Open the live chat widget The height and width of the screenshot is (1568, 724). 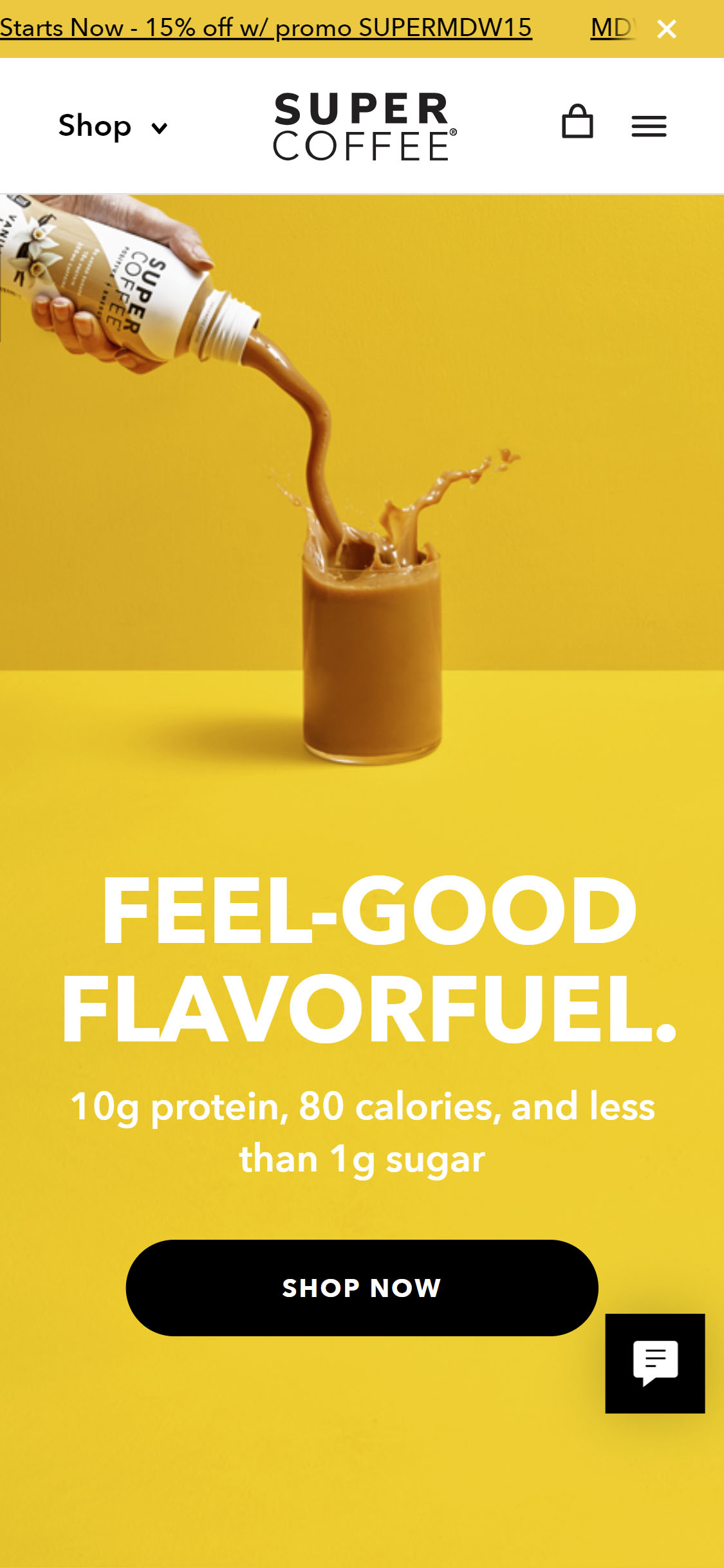coord(654,1363)
